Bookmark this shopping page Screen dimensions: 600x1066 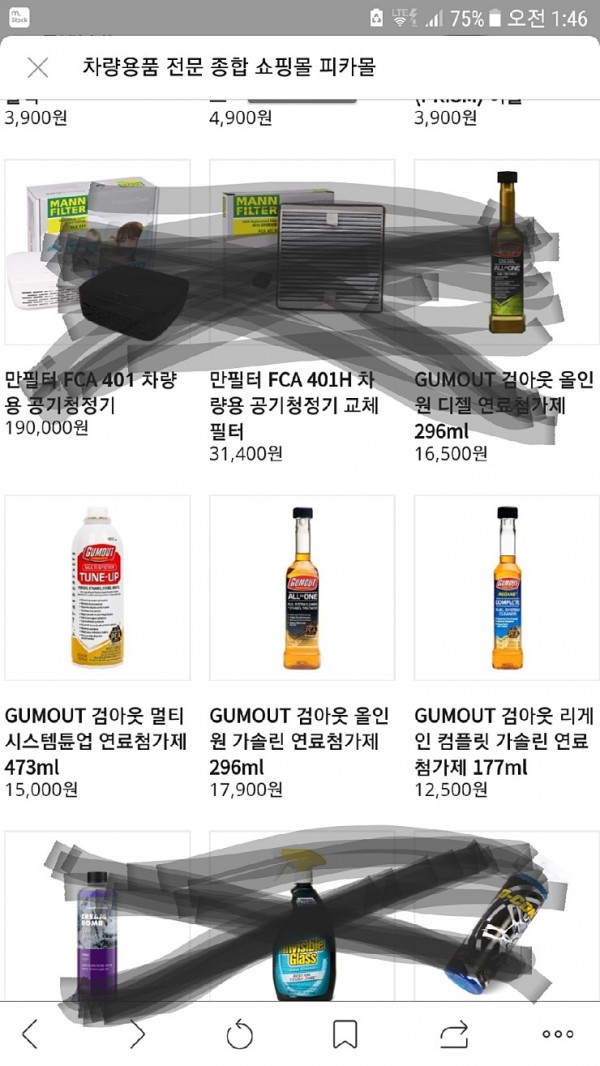pos(345,1034)
